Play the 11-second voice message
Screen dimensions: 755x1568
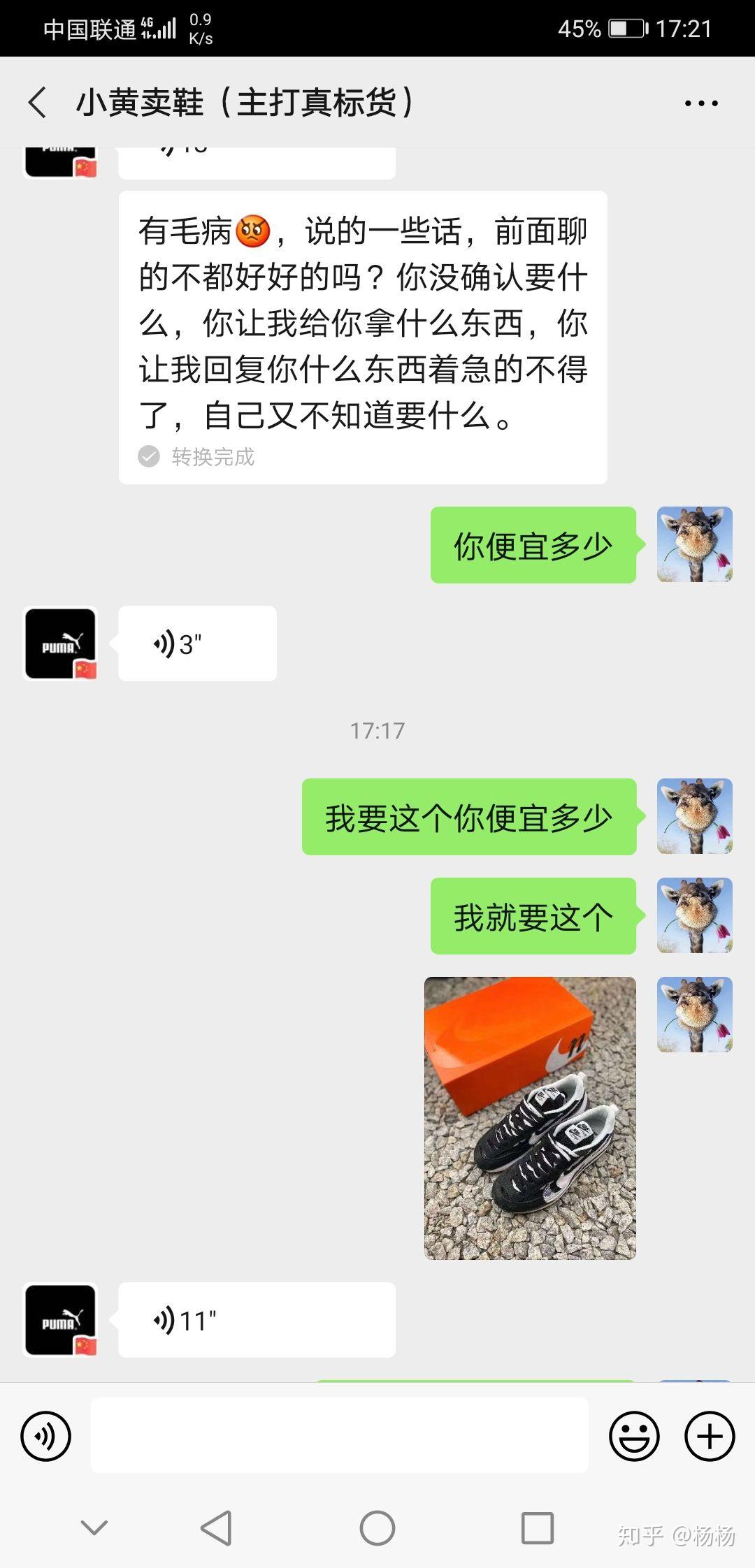(256, 1320)
